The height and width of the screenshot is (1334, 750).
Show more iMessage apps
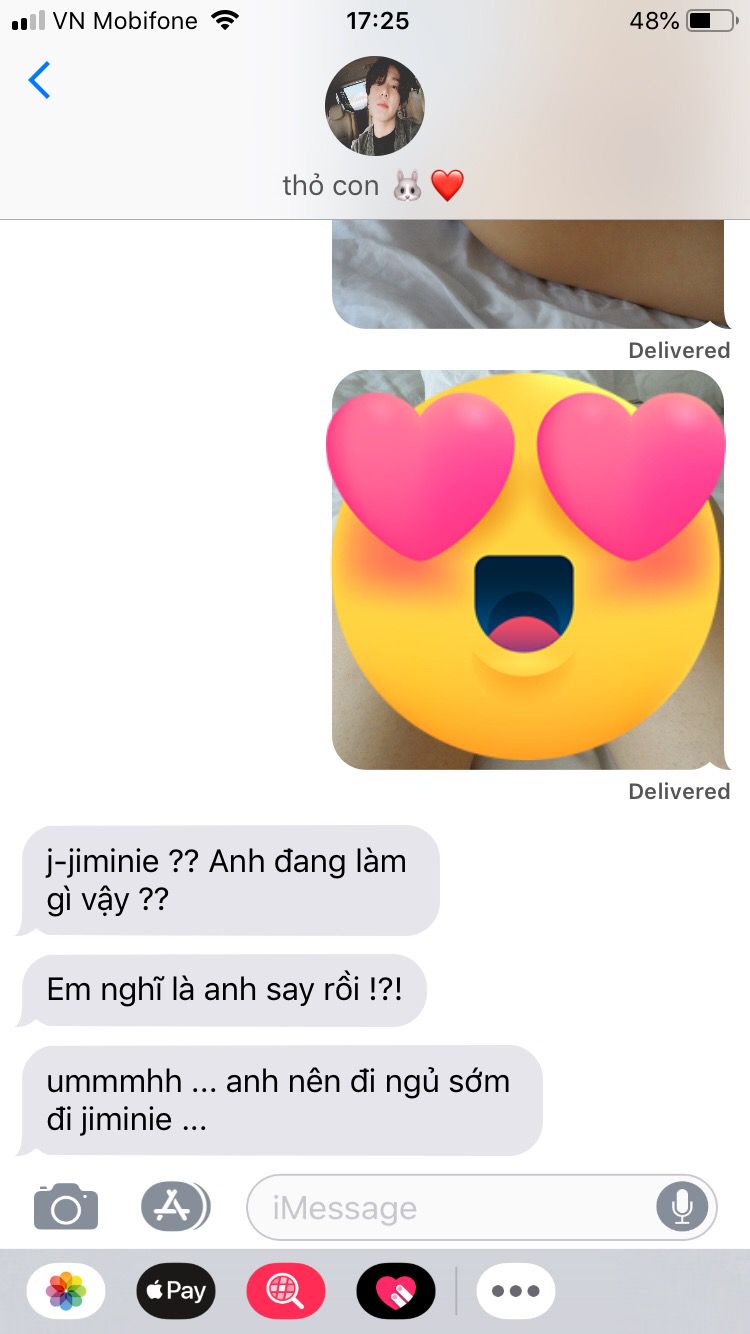tap(516, 1291)
